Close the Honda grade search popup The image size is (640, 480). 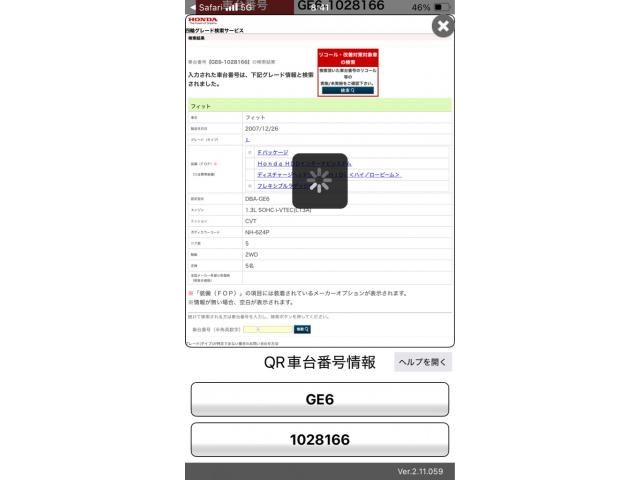442,26
